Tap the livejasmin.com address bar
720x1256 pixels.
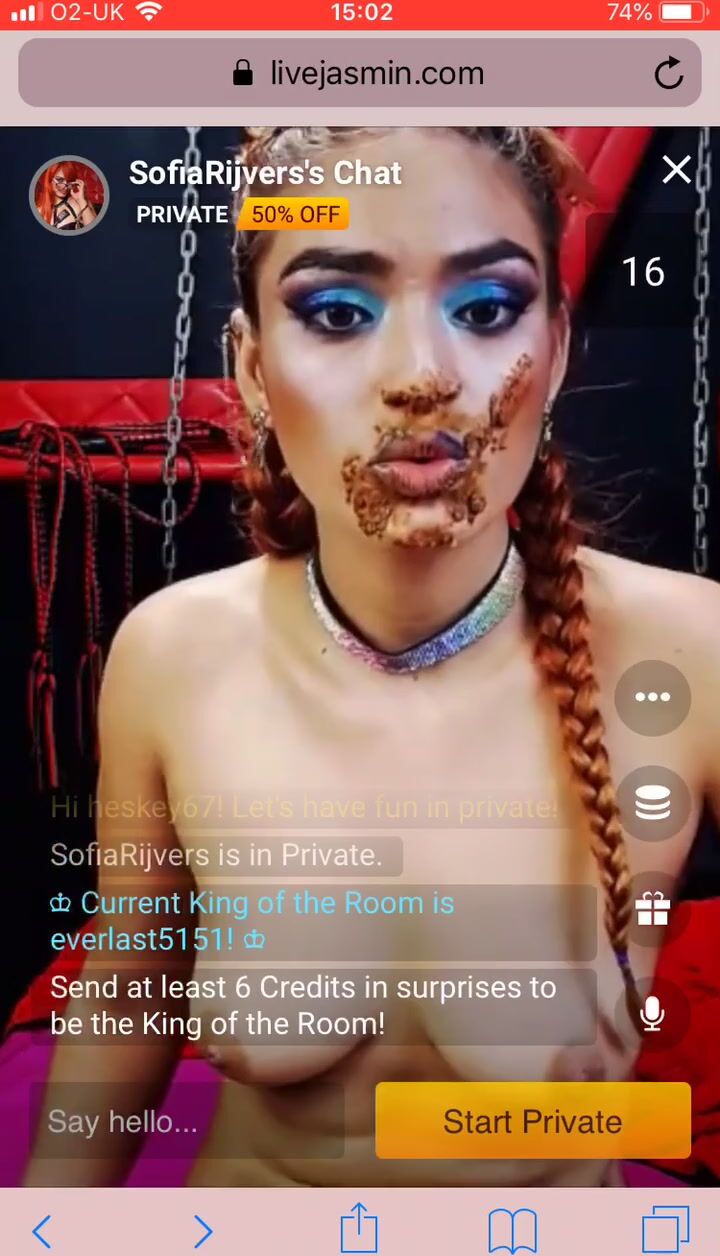[358, 73]
